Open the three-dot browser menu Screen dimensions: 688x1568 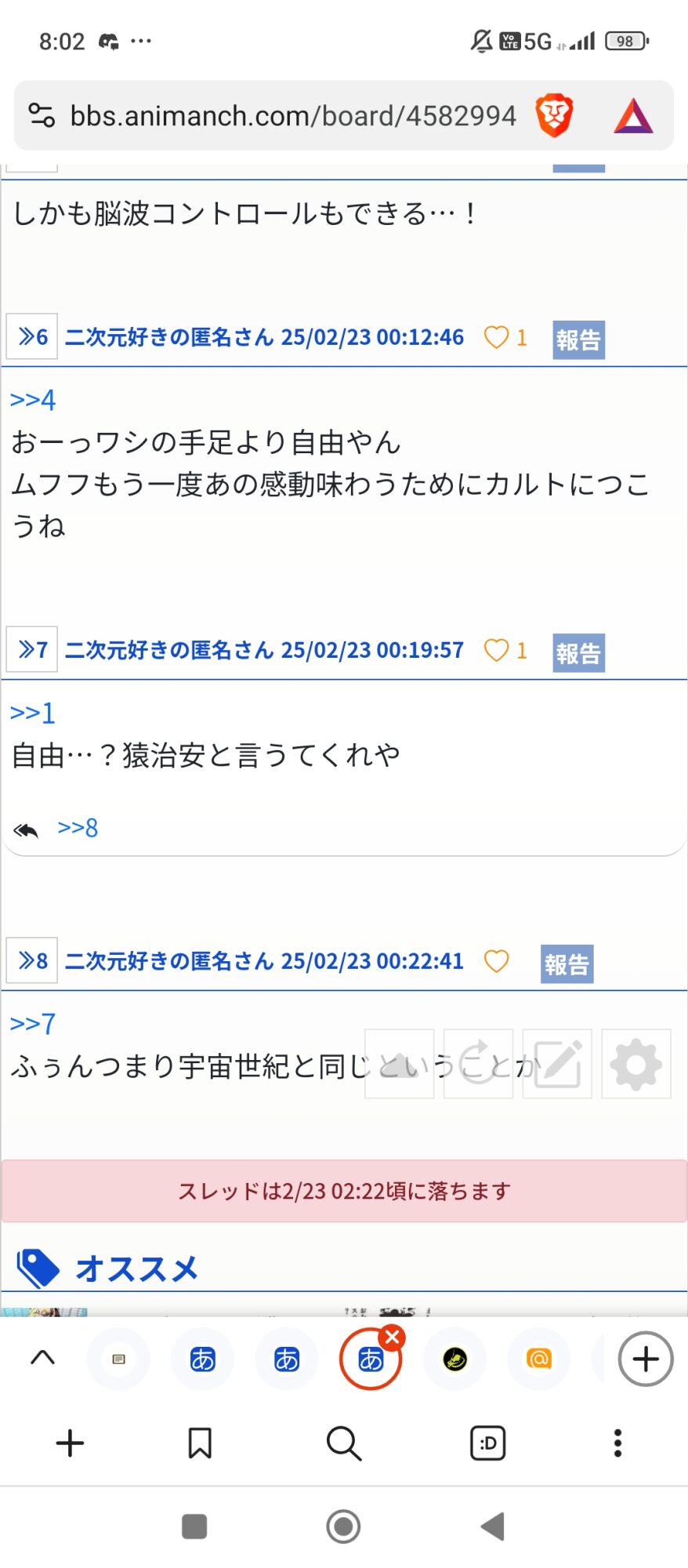pyautogui.click(x=617, y=1443)
